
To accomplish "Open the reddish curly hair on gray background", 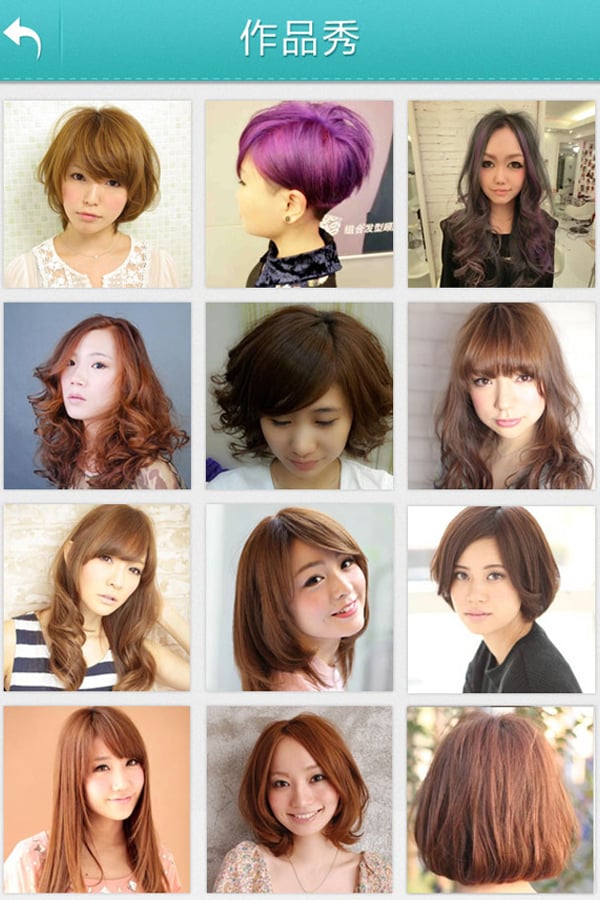I will [97, 396].
